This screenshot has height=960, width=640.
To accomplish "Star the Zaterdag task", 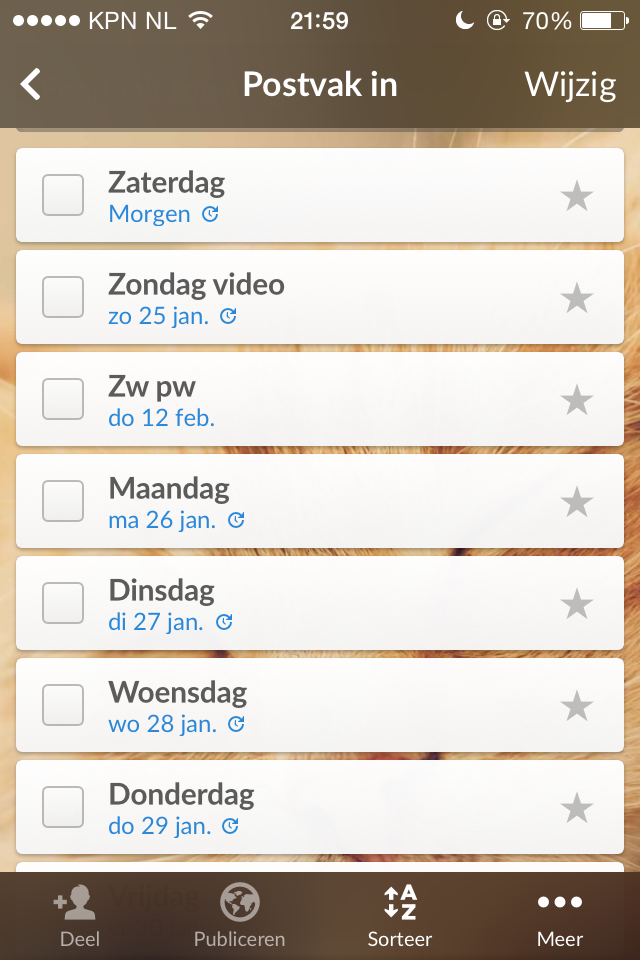I will click(577, 196).
